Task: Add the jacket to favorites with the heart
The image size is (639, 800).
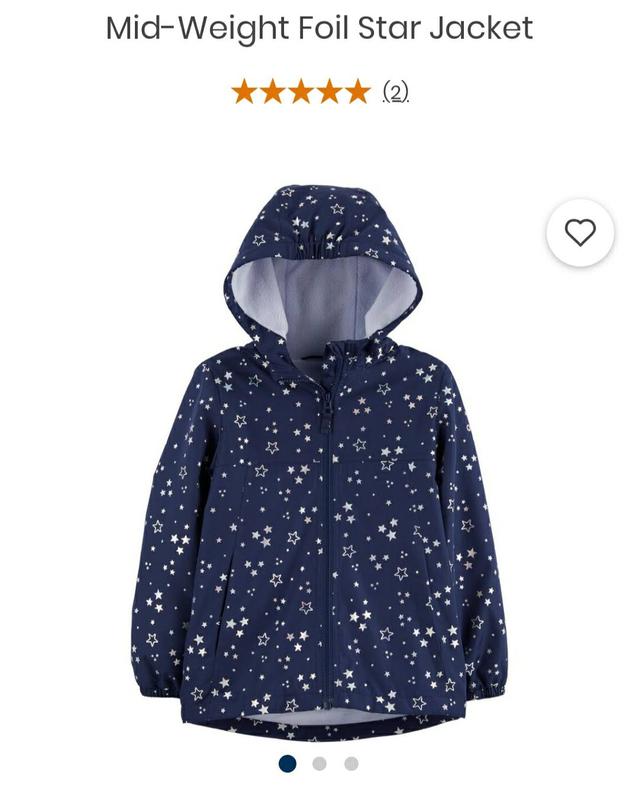Action: click(x=580, y=233)
